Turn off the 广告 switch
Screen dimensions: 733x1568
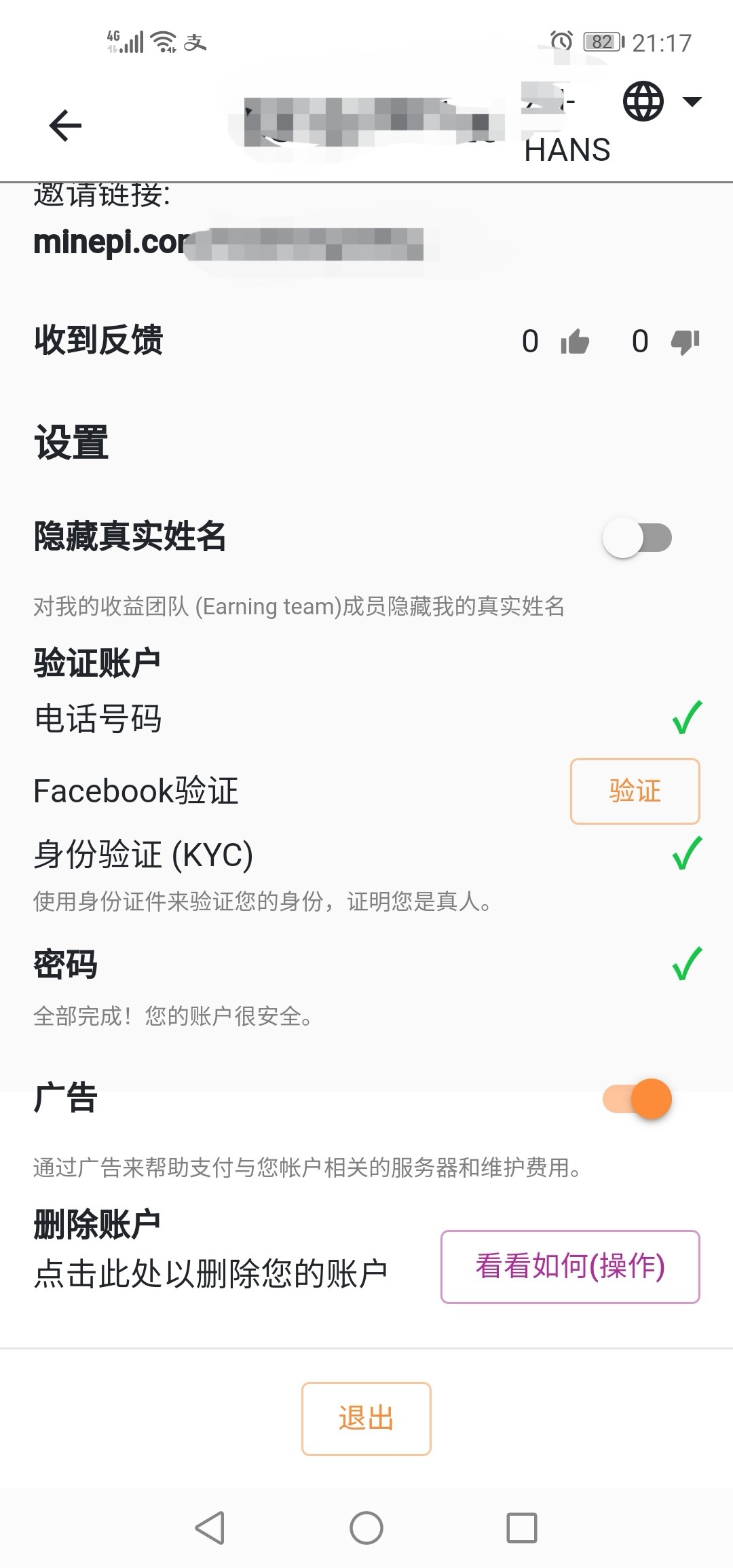637,1099
